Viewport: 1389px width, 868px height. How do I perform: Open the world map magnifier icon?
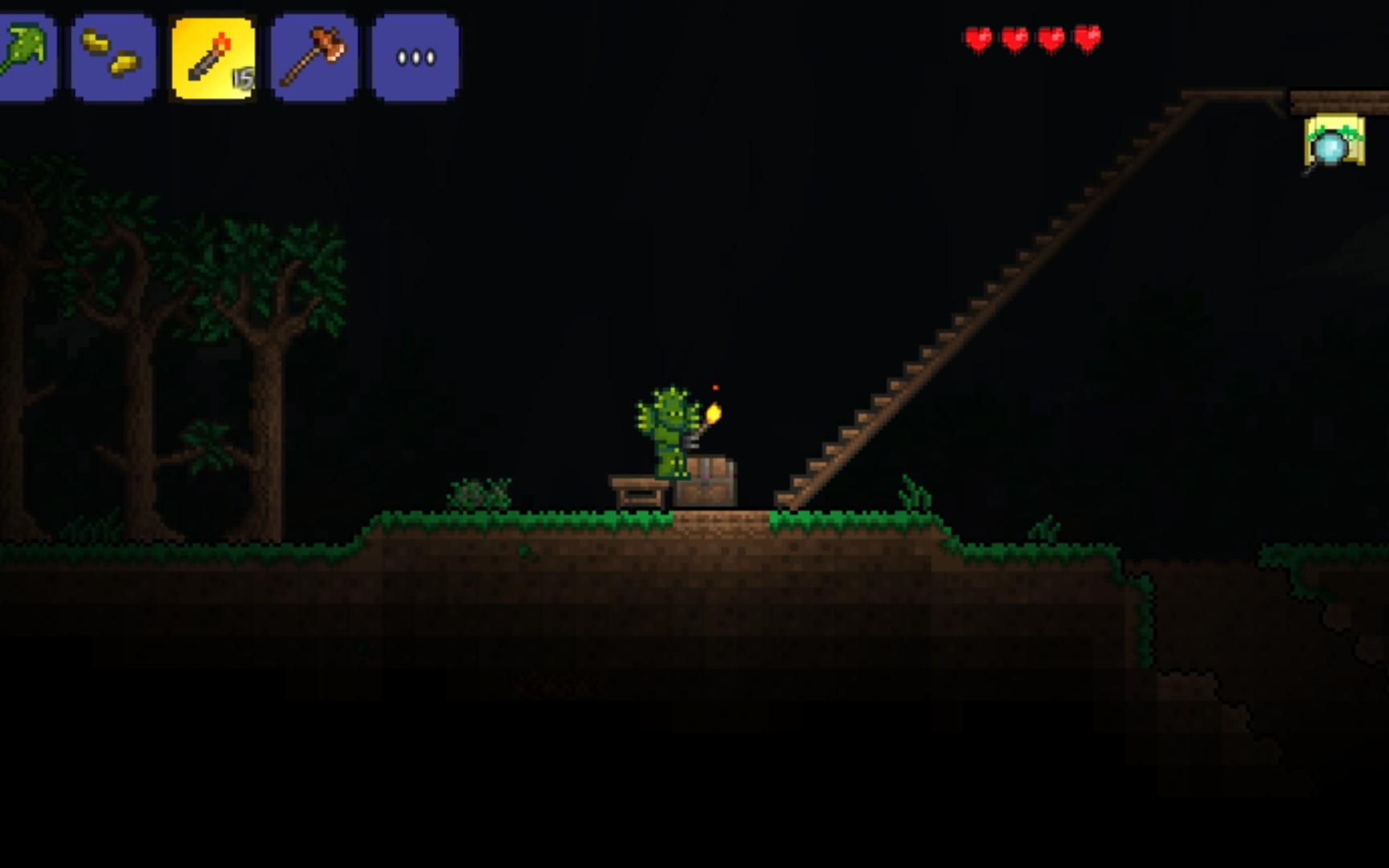point(1334,142)
